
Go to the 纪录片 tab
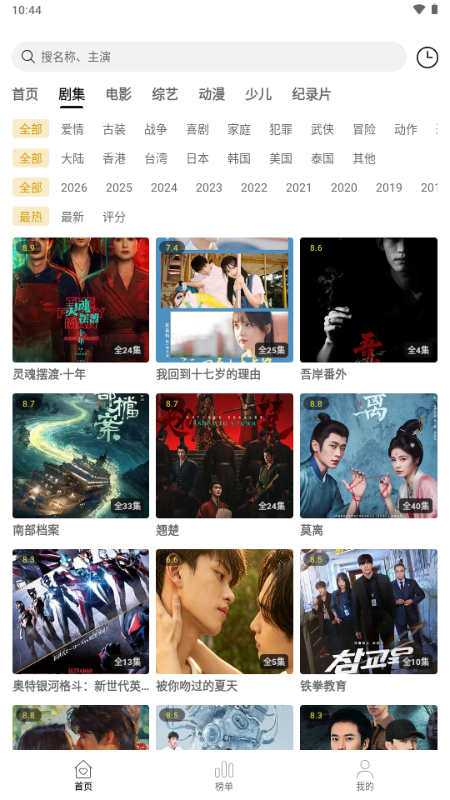click(311, 94)
